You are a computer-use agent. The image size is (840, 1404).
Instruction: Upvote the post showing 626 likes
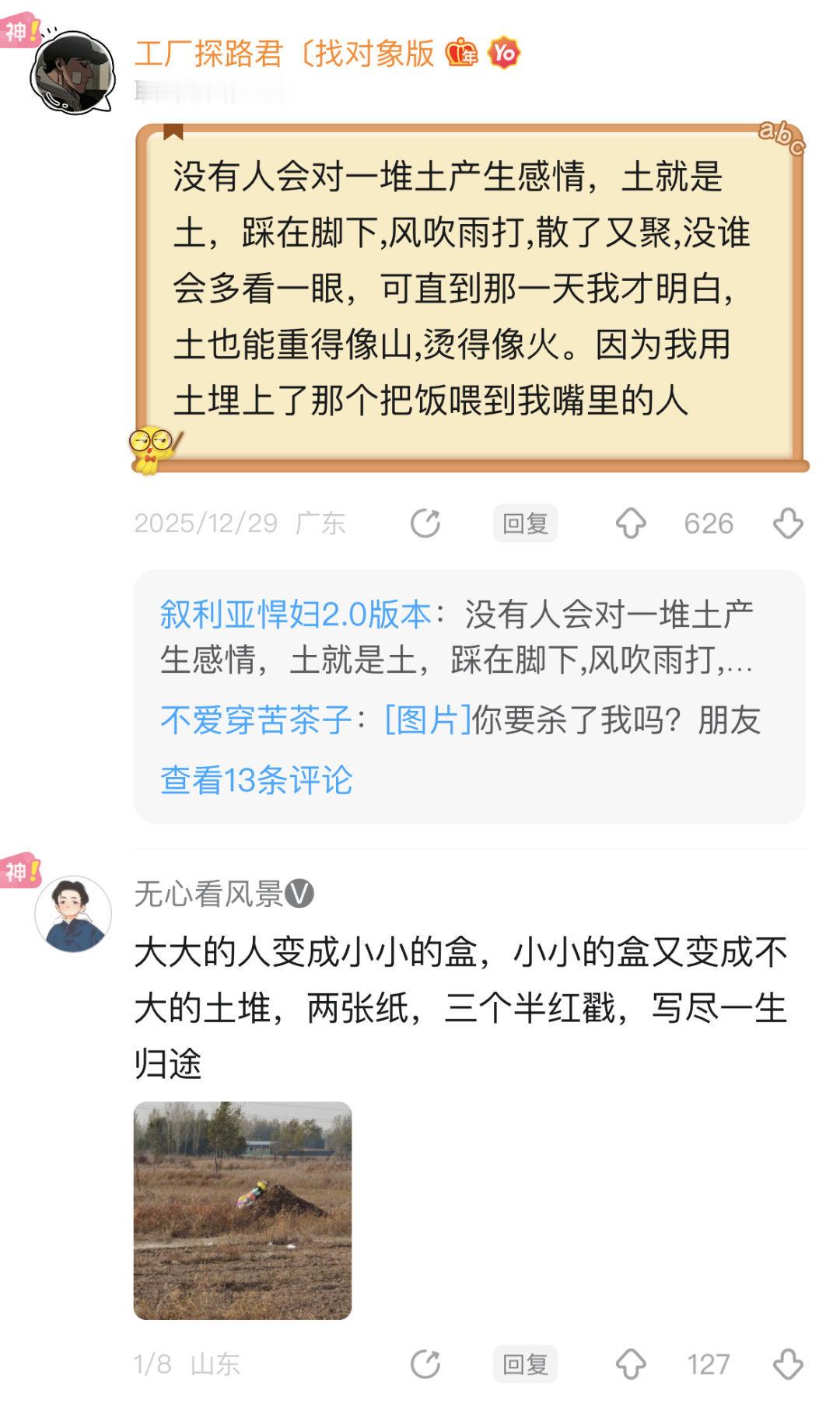coord(630,522)
